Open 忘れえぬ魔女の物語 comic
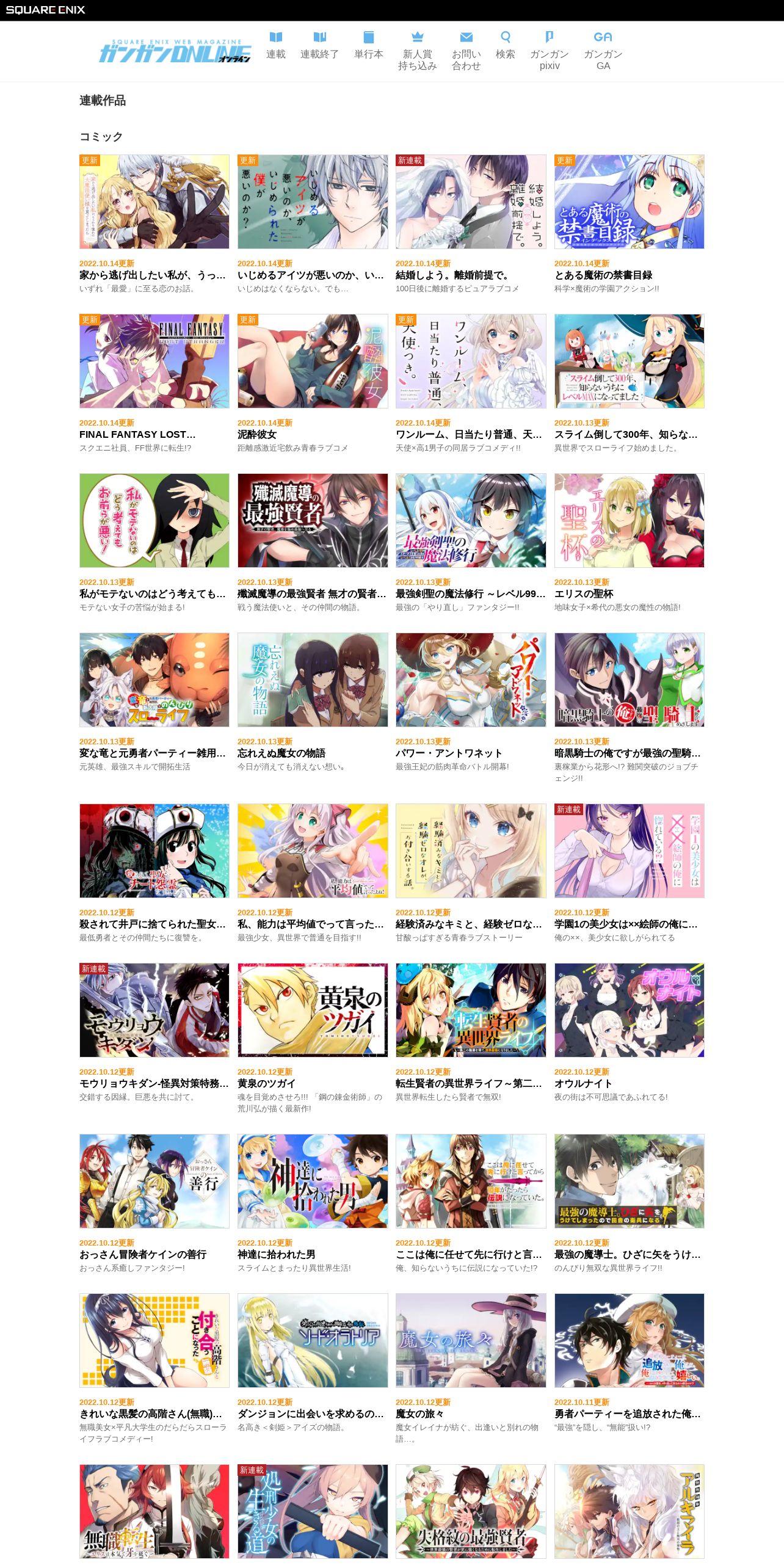784x1568 pixels. coord(313,702)
